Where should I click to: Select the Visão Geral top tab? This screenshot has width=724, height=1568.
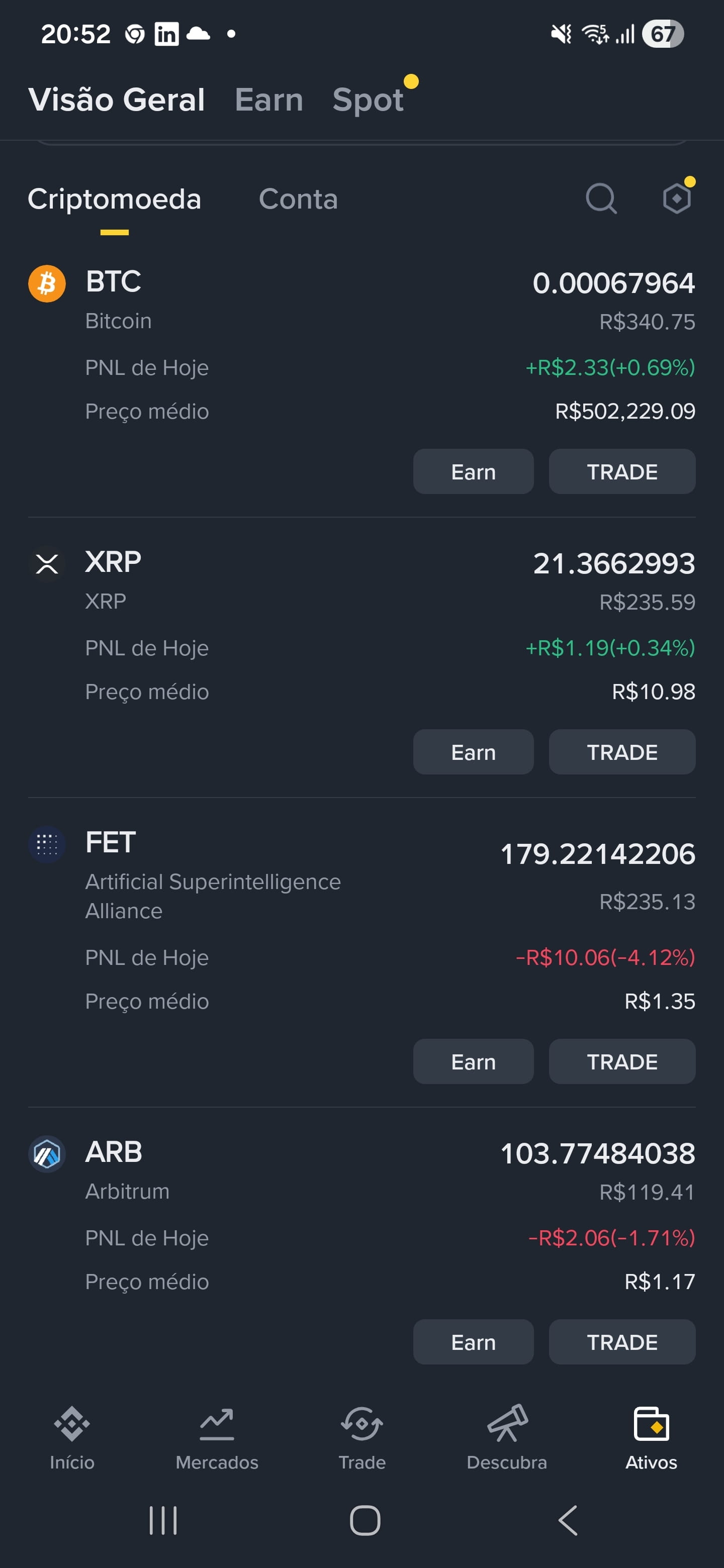pos(116,99)
